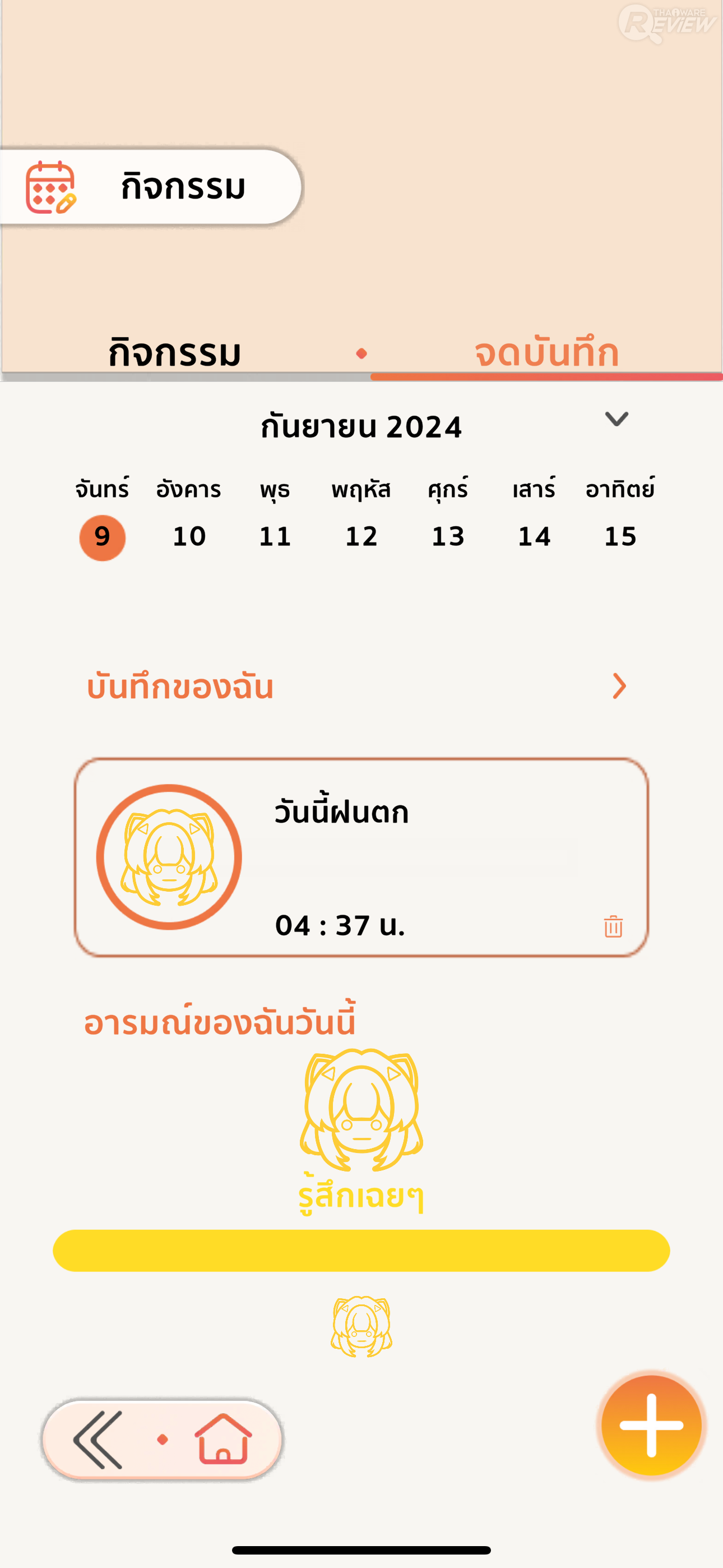
Task: Select Monday the 9th
Action: point(102,537)
